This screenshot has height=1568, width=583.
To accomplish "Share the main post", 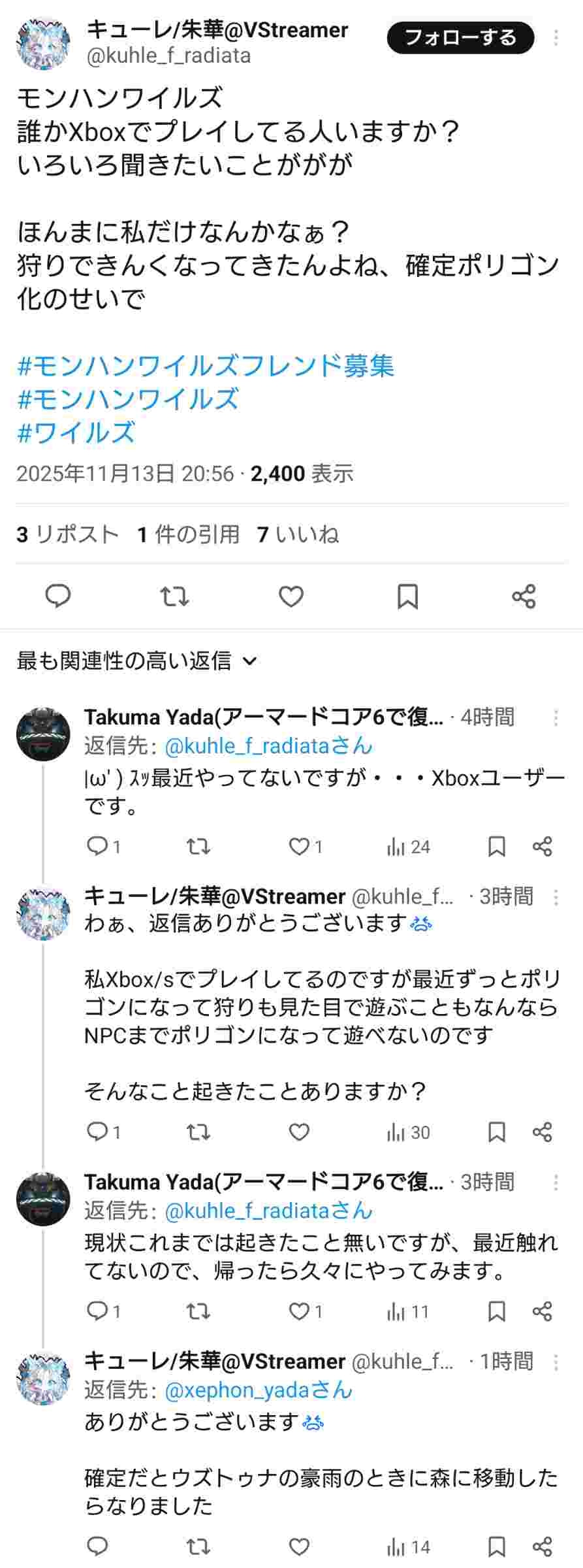I will pos(524,596).
